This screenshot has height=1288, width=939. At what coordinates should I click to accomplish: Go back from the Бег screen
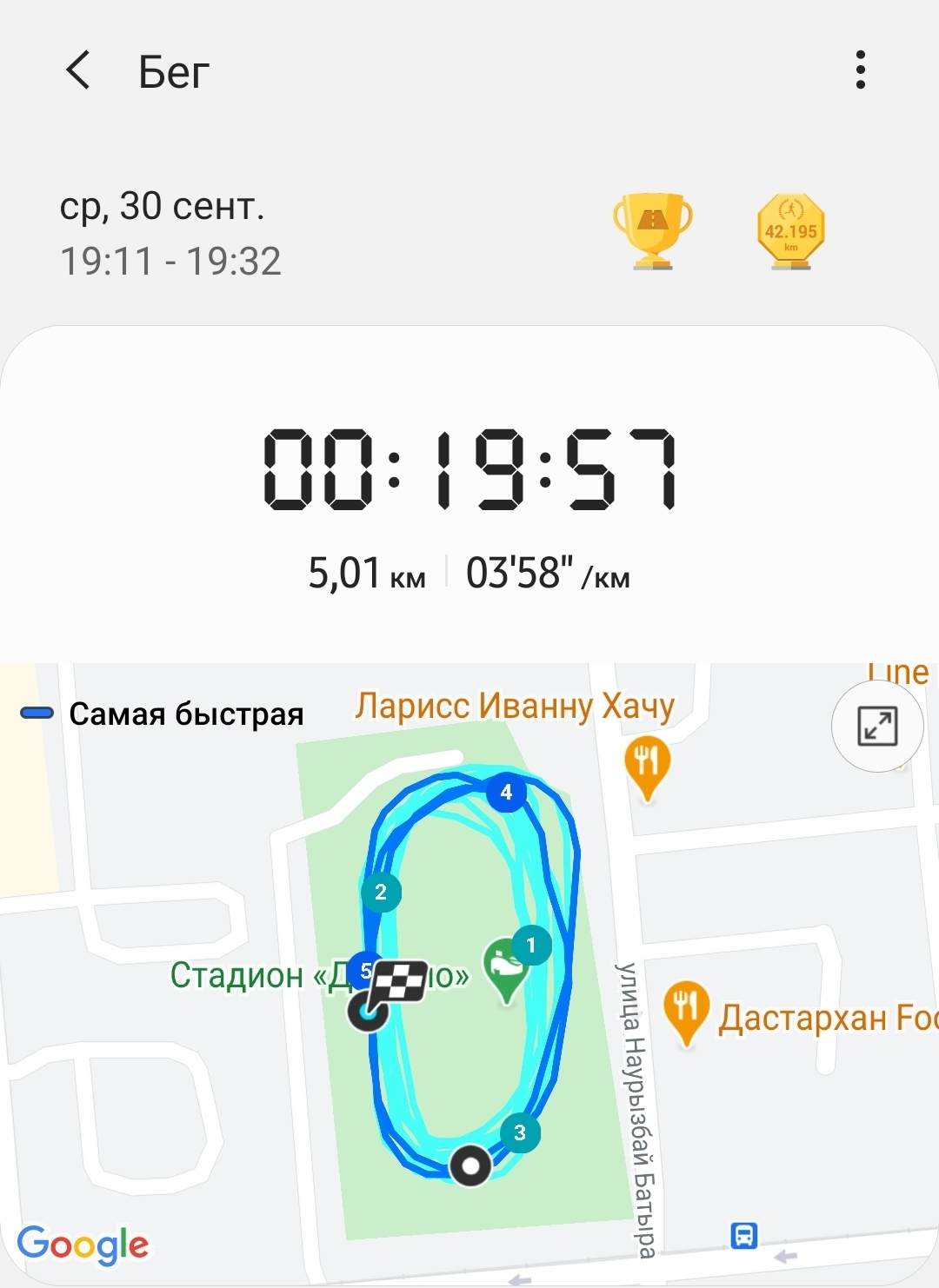78,70
